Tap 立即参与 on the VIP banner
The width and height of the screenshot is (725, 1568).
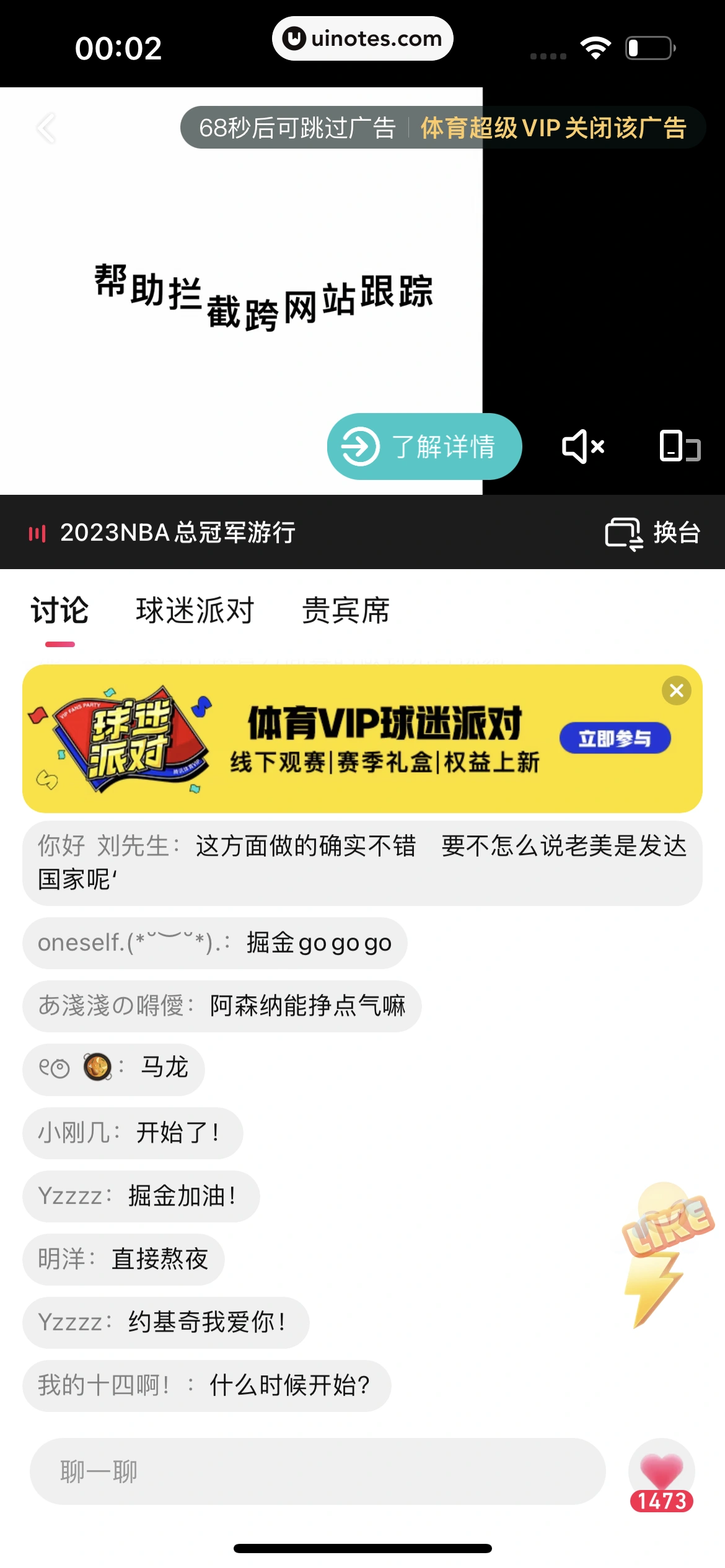[615, 738]
